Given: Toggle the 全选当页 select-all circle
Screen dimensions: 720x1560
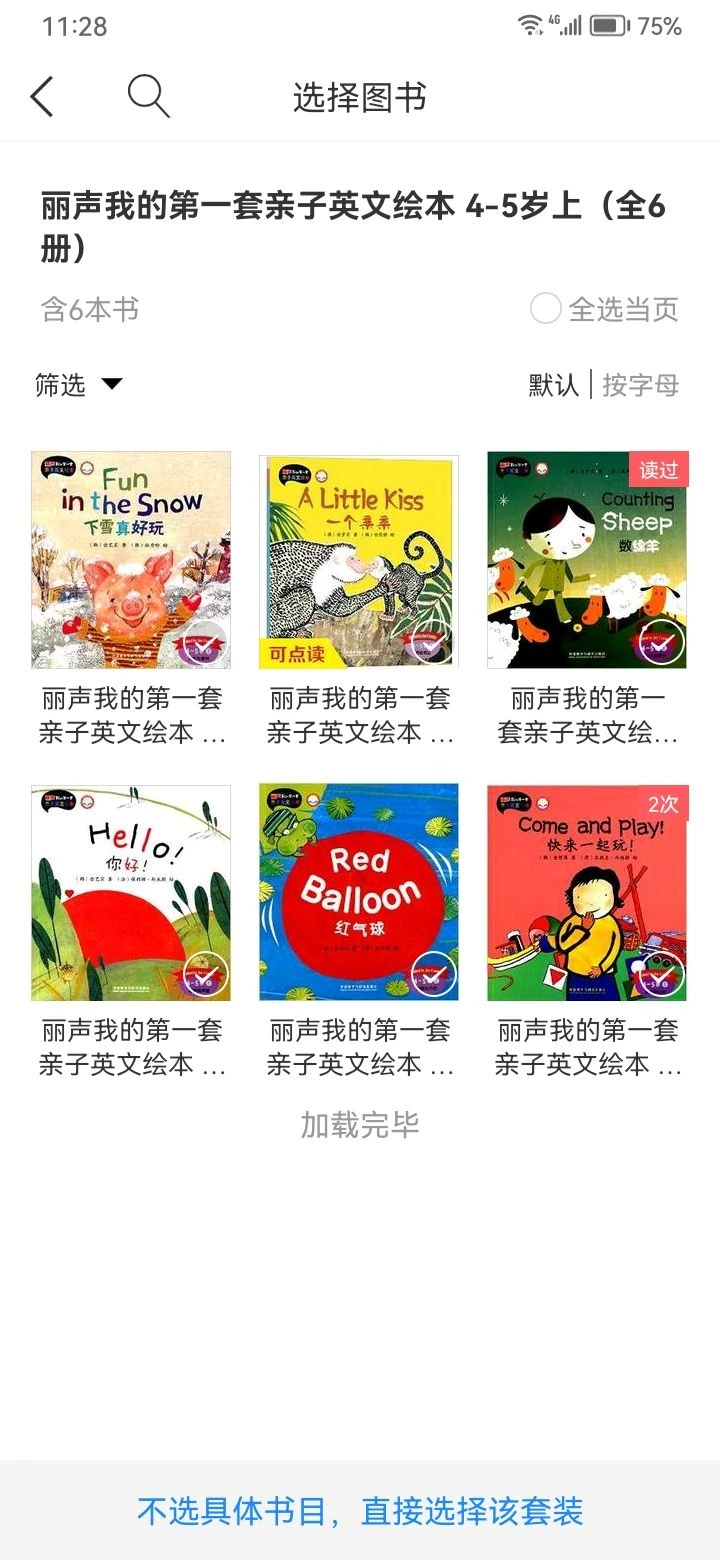Looking at the screenshot, I should point(545,309).
